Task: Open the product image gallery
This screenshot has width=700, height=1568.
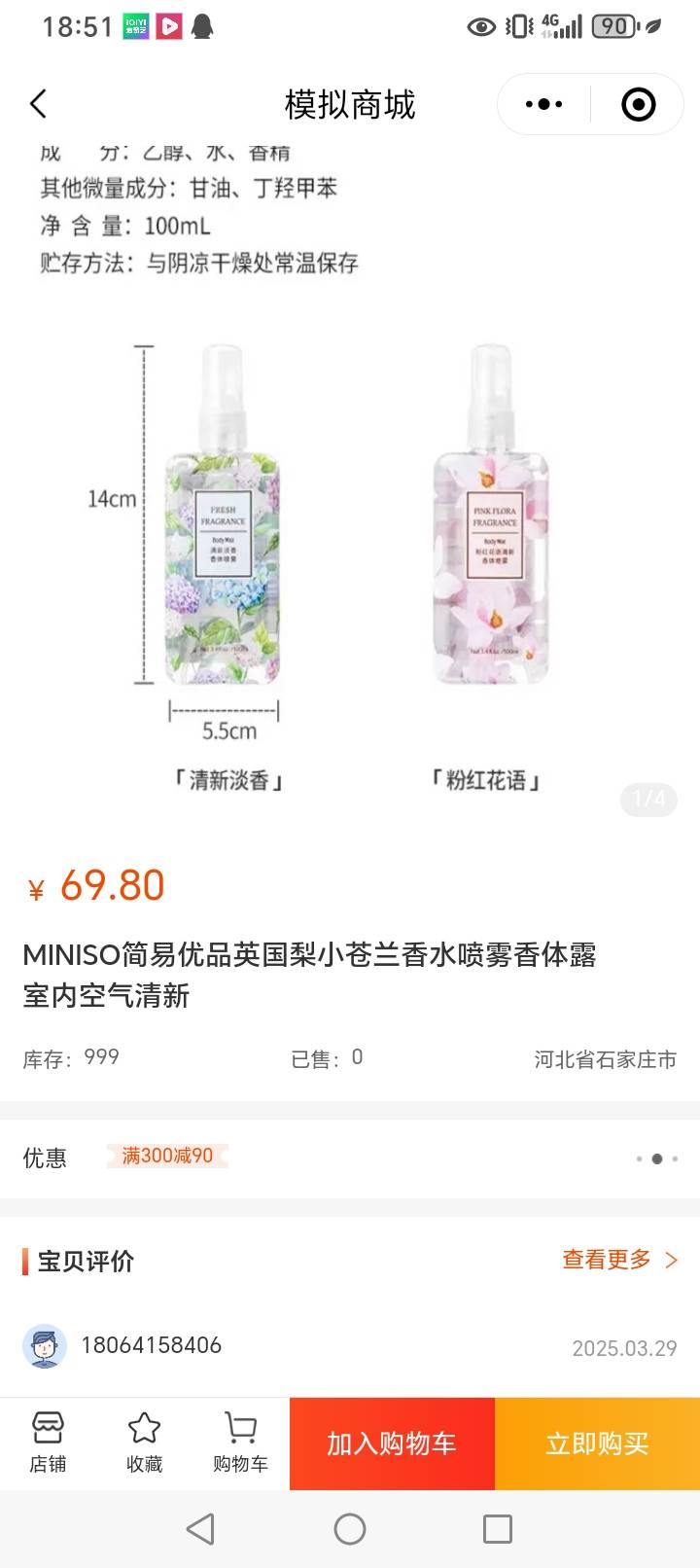Action: [x=350, y=506]
